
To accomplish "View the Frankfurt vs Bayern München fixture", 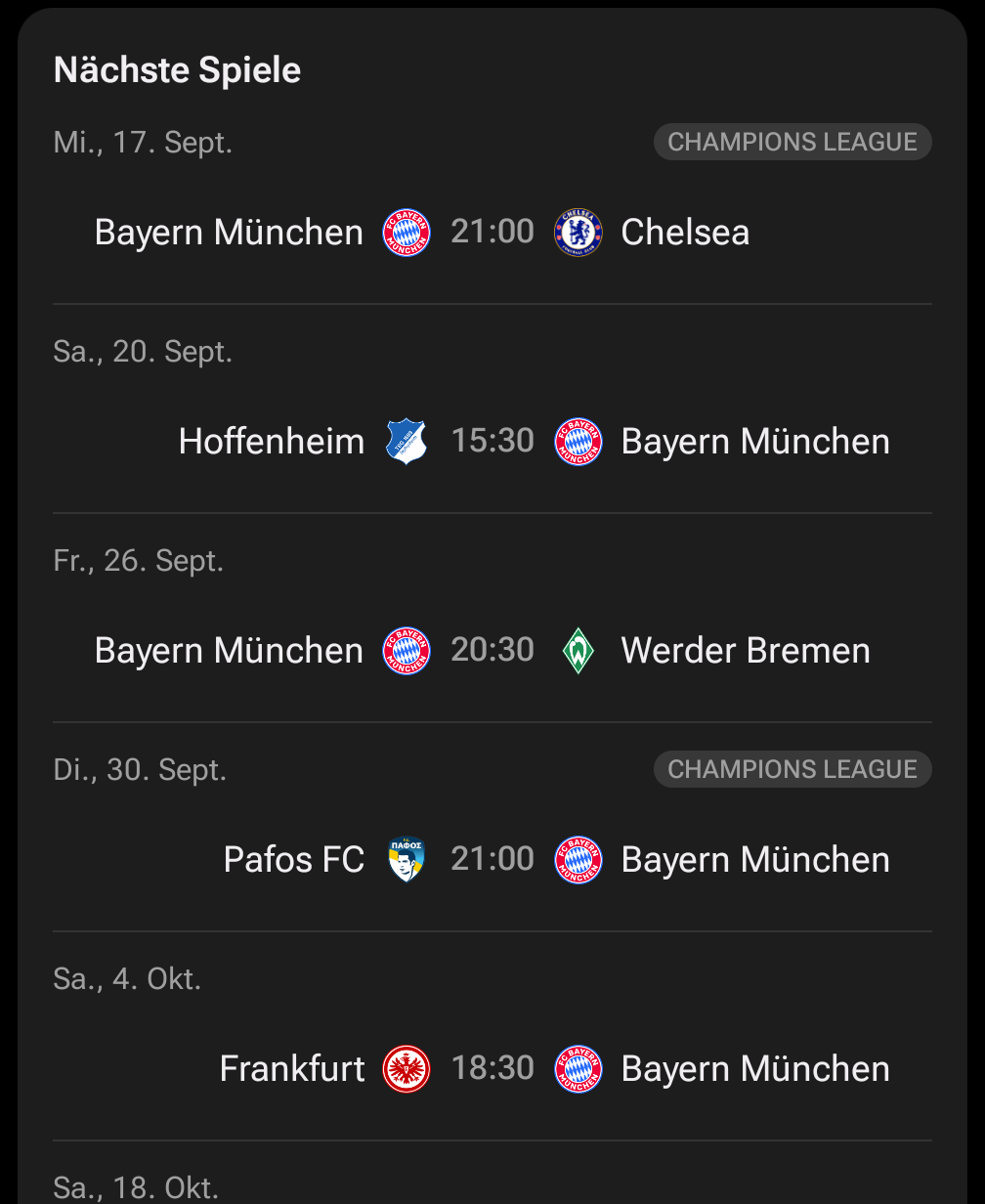I will [492, 1069].
